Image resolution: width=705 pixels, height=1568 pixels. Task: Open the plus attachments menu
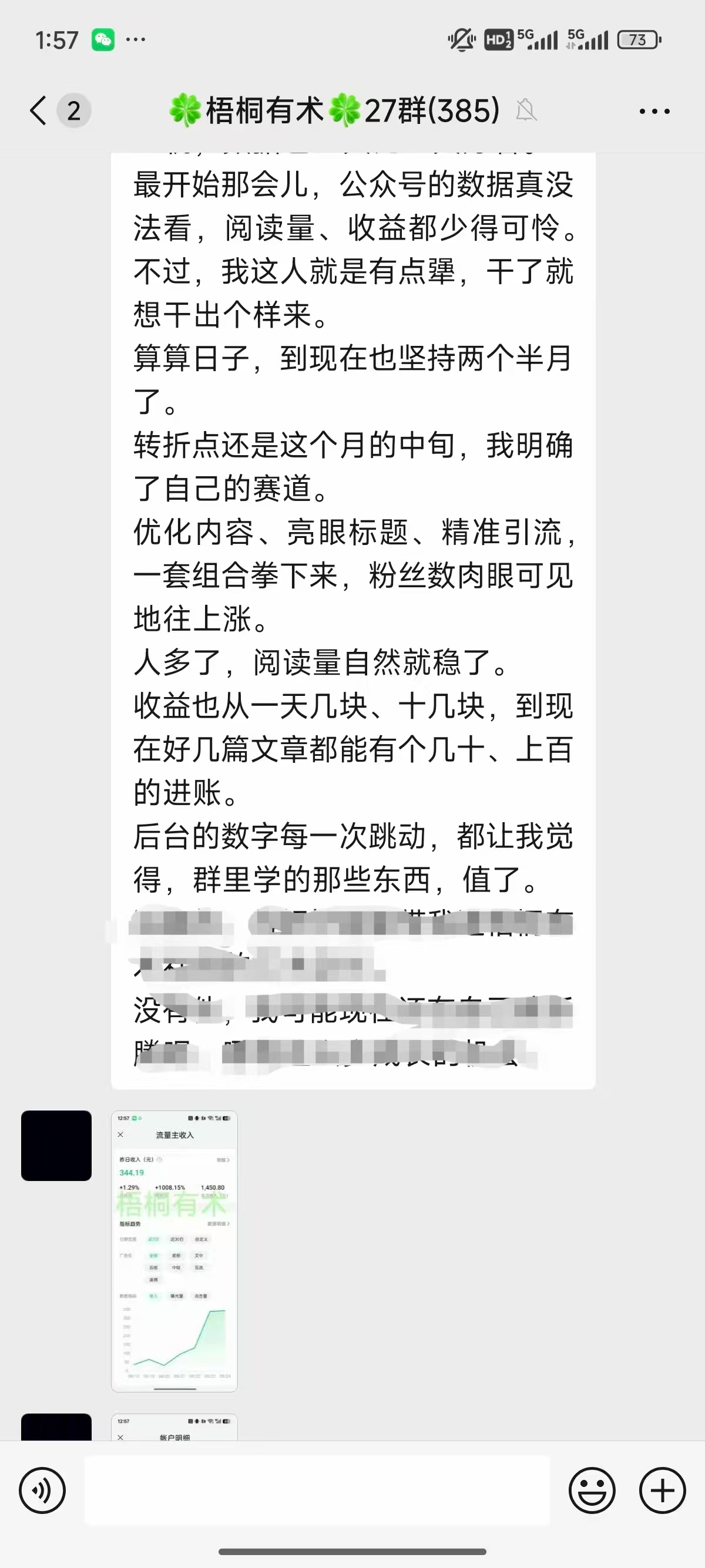tap(662, 1490)
